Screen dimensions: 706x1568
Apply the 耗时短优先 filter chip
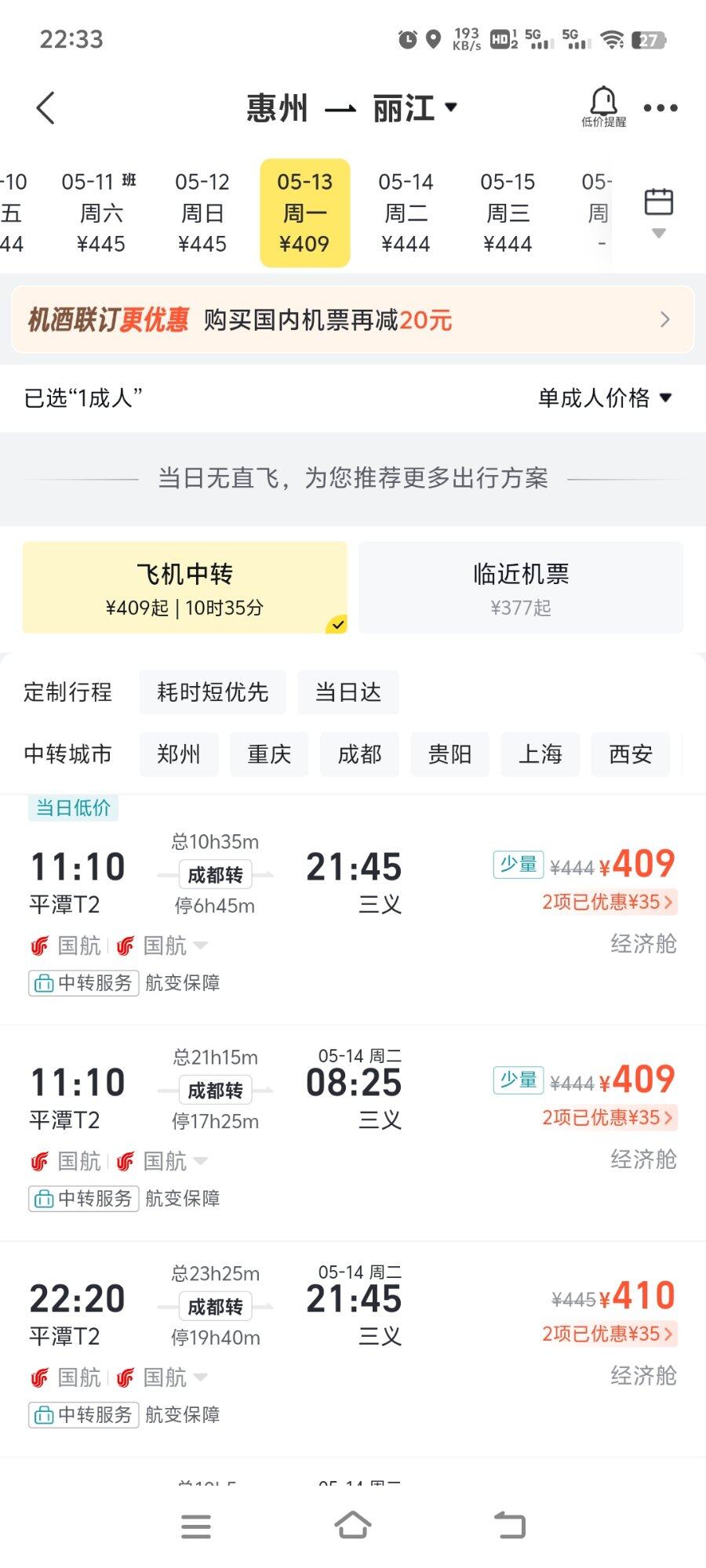click(213, 692)
